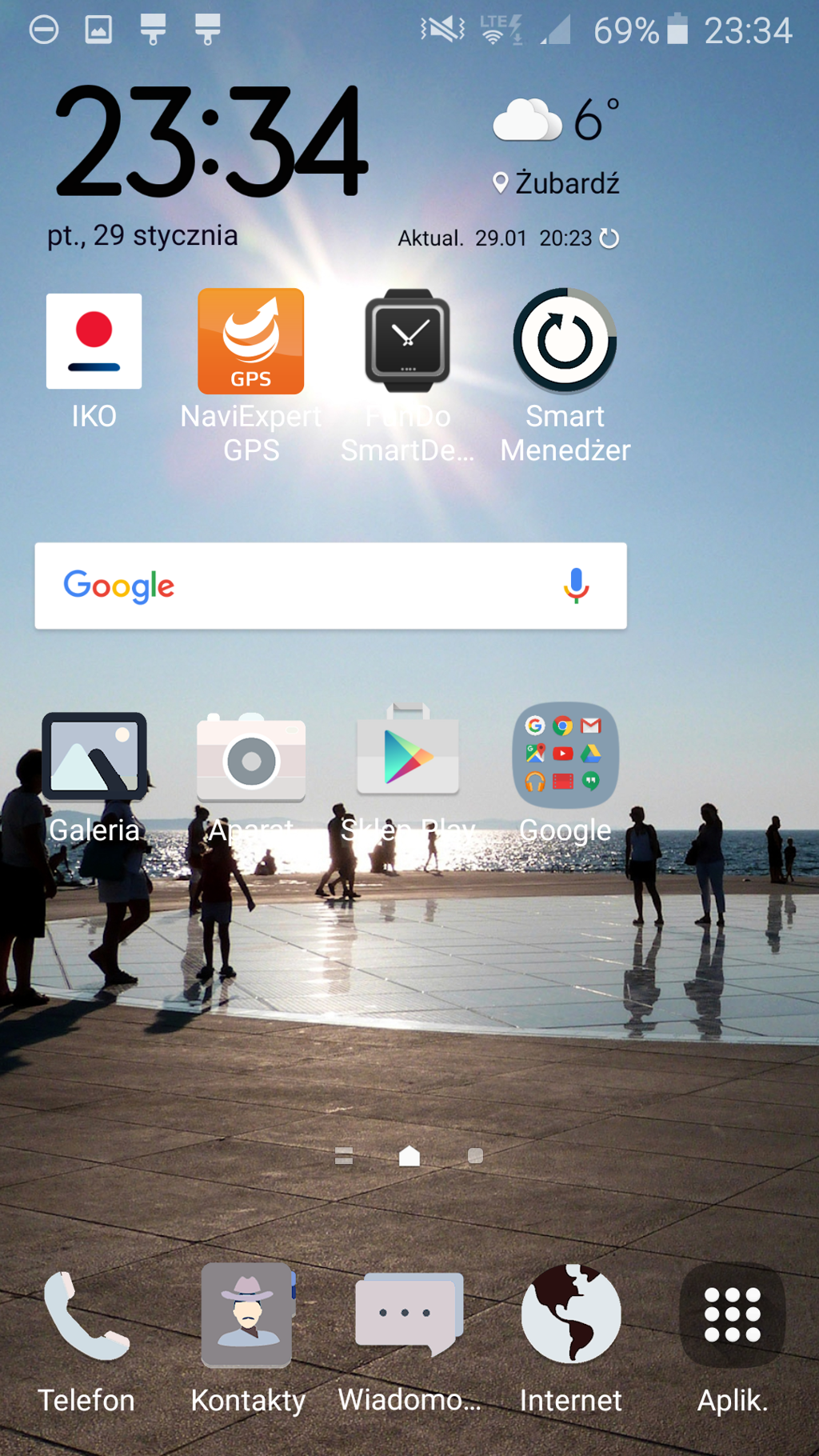Image resolution: width=819 pixels, height=1456 pixels.
Task: Open the Aplik. app drawer
Action: click(x=732, y=1316)
